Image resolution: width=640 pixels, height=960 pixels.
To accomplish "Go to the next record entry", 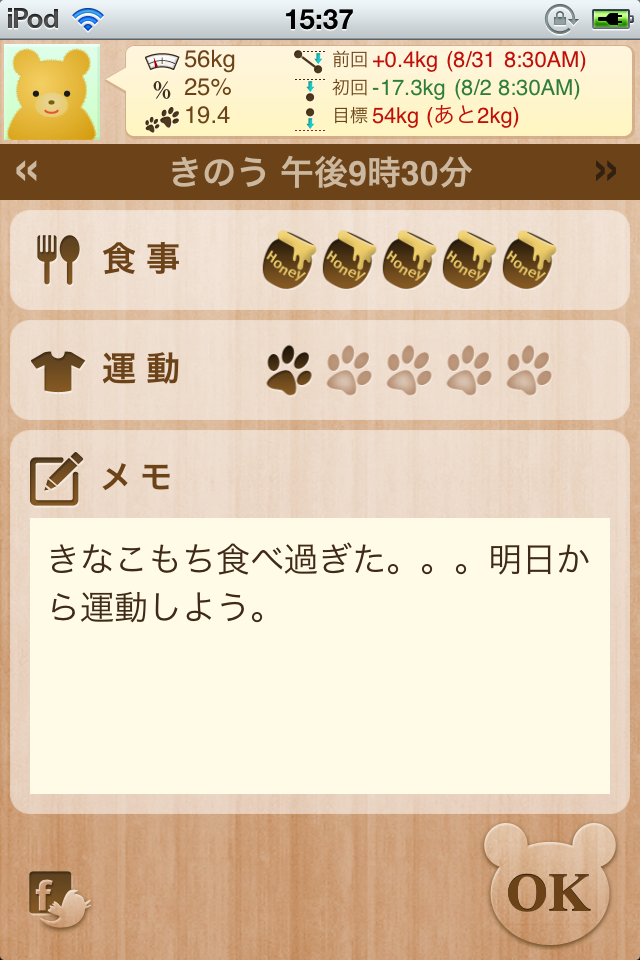I will click(x=606, y=172).
